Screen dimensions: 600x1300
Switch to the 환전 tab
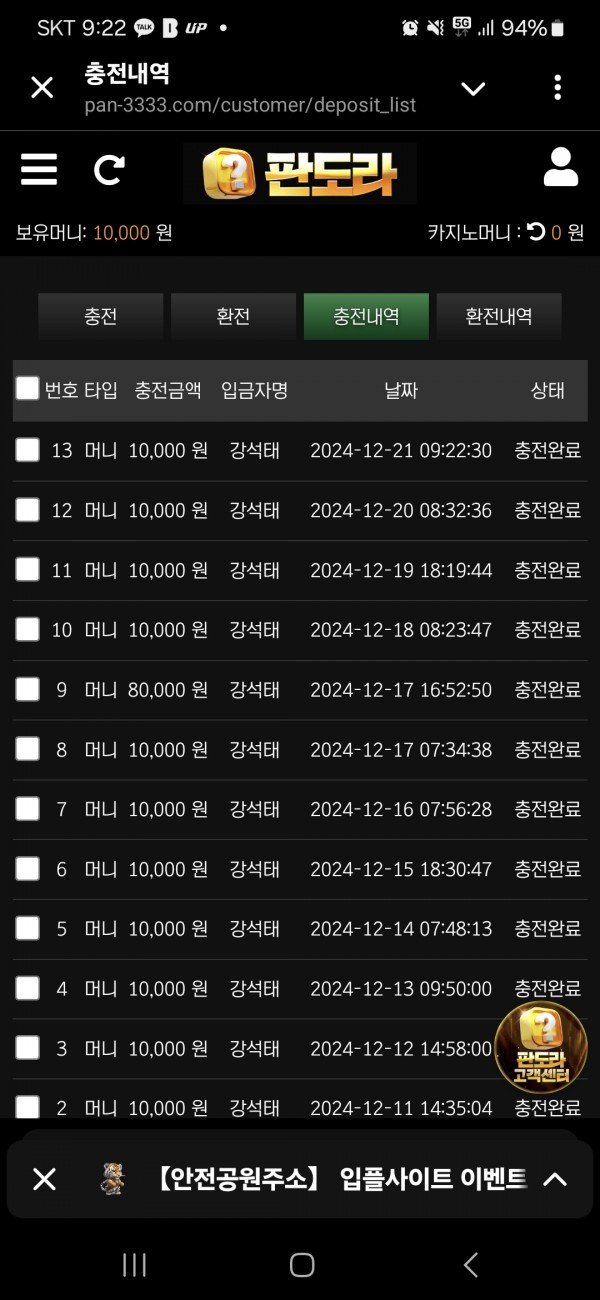[x=233, y=317]
